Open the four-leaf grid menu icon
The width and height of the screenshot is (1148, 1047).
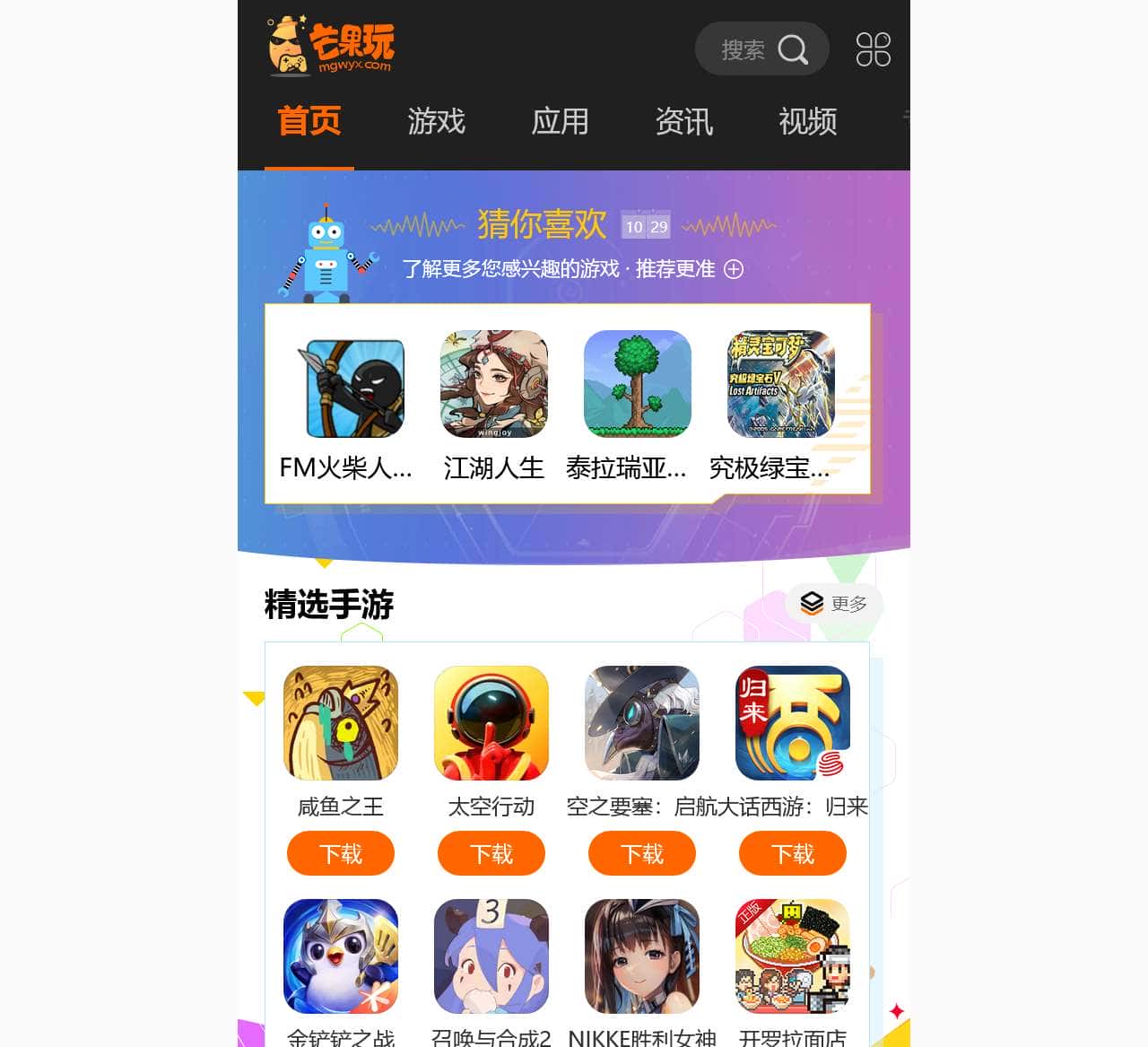pos(873,49)
